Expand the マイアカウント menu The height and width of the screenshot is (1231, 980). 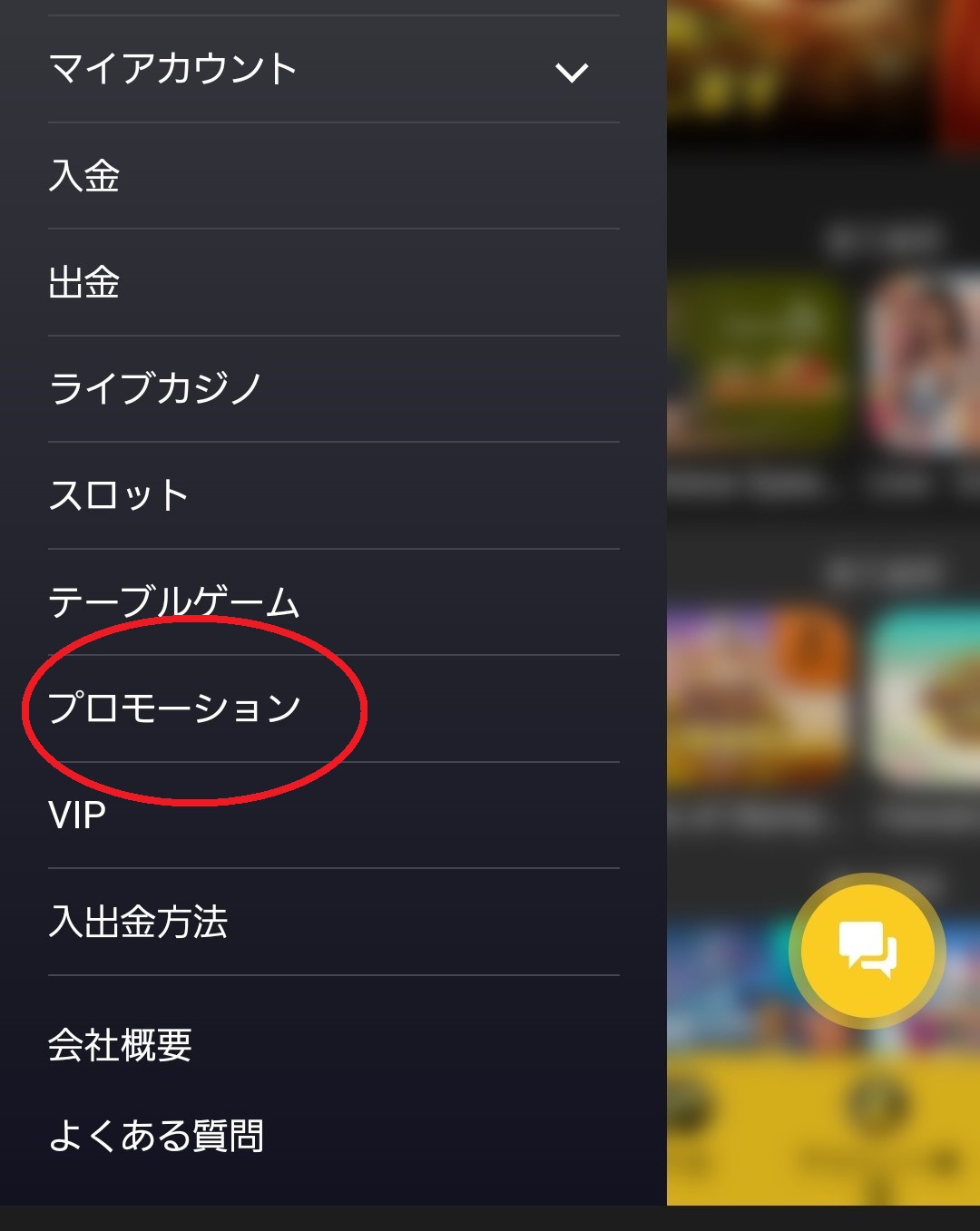click(571, 72)
